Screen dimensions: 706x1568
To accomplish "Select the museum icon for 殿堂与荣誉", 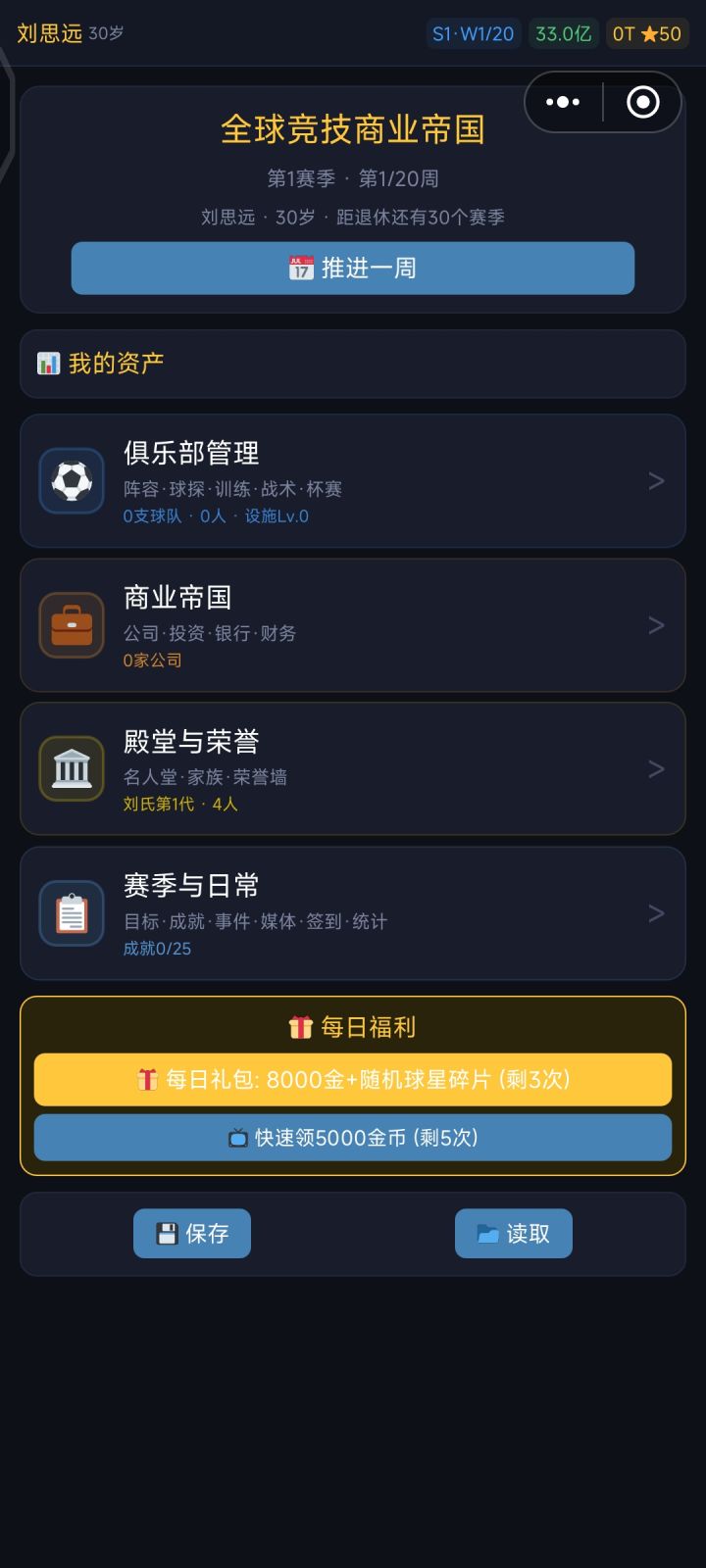I will (72, 768).
